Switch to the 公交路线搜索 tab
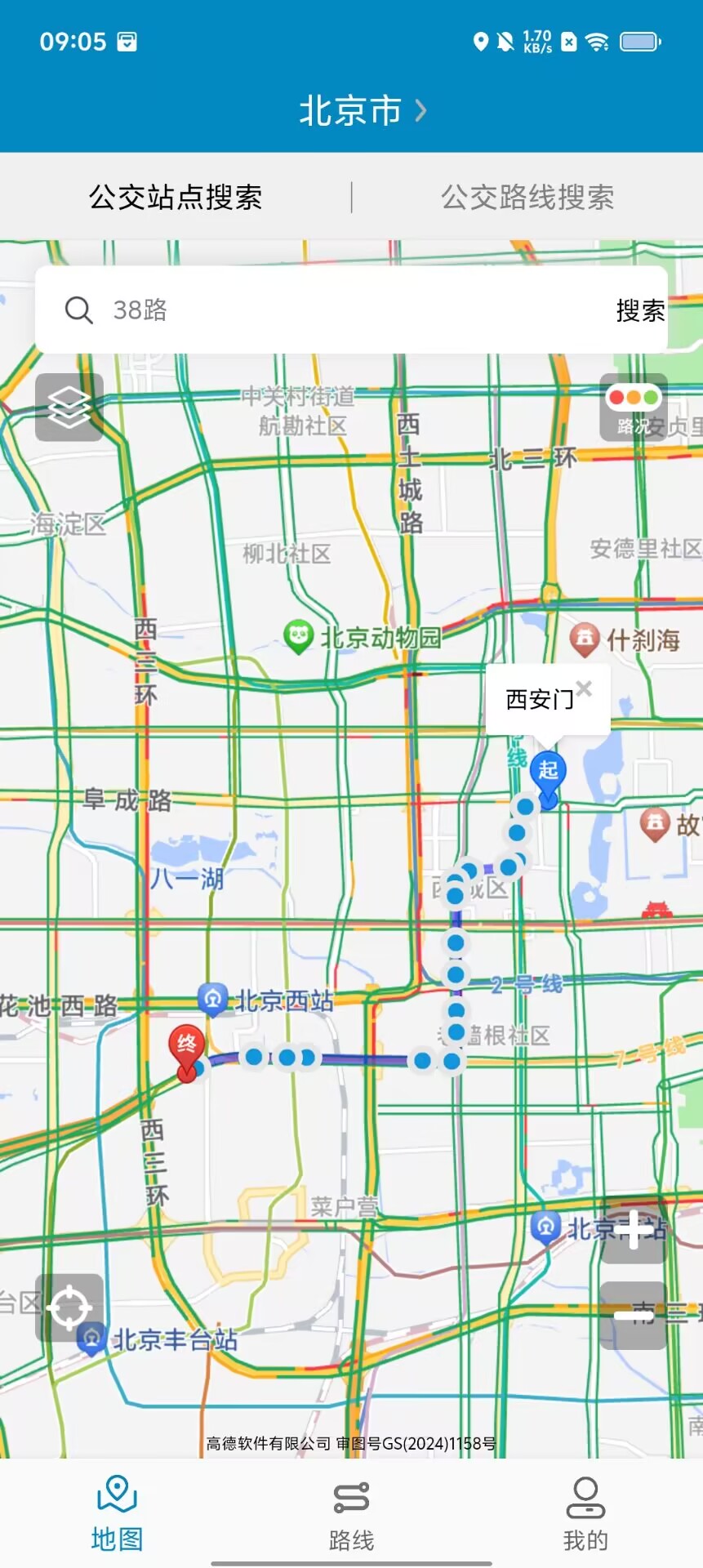 pyautogui.click(x=527, y=198)
